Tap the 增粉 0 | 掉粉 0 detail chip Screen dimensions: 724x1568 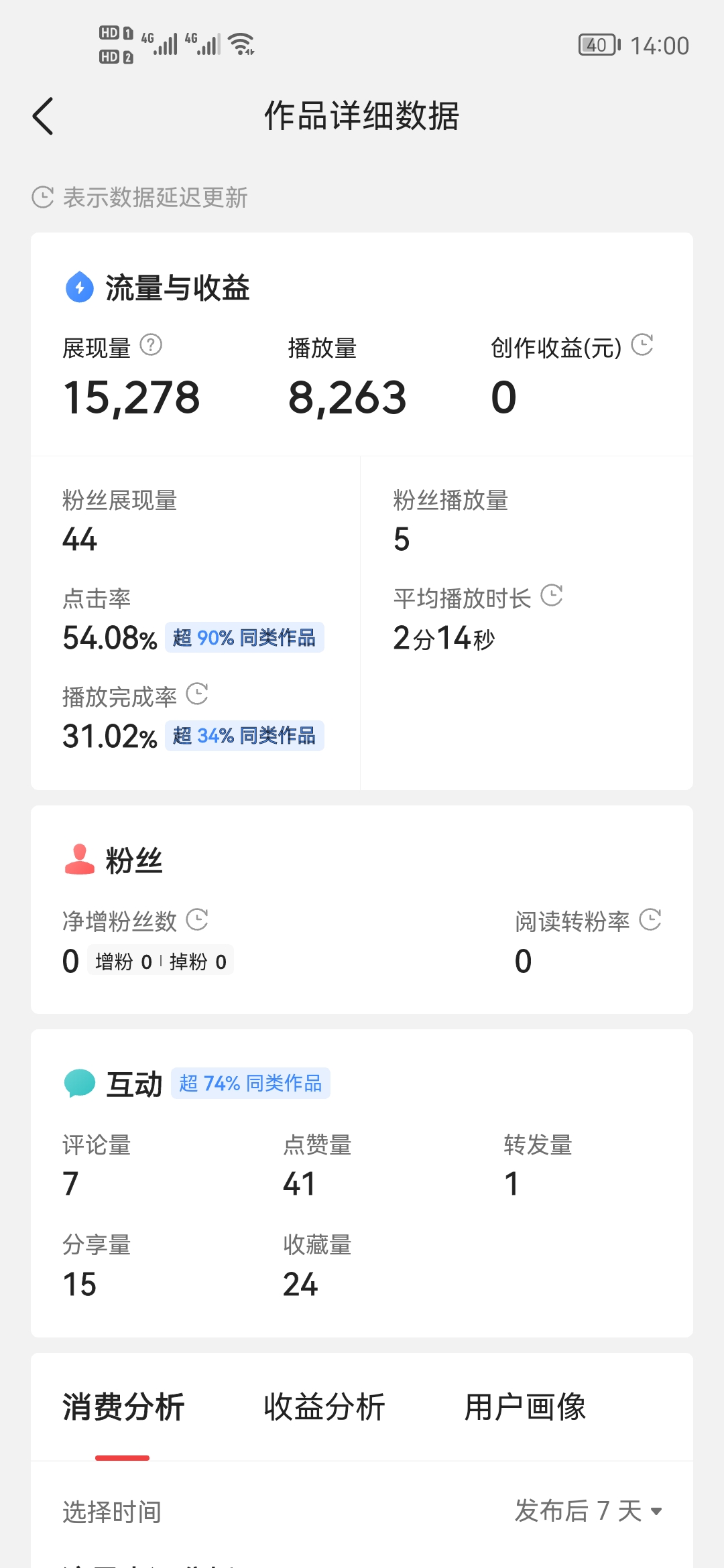[x=161, y=960]
